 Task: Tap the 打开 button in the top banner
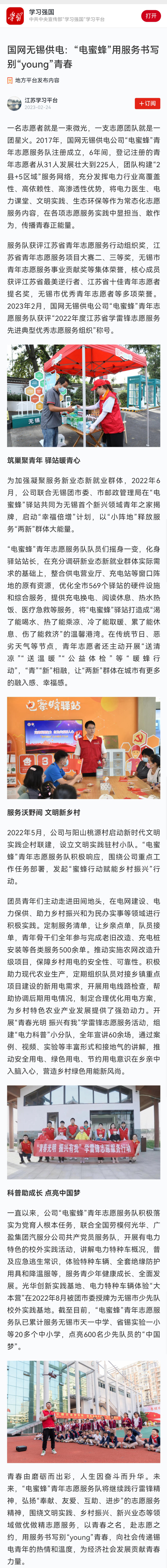pyautogui.click(x=151, y=16)
